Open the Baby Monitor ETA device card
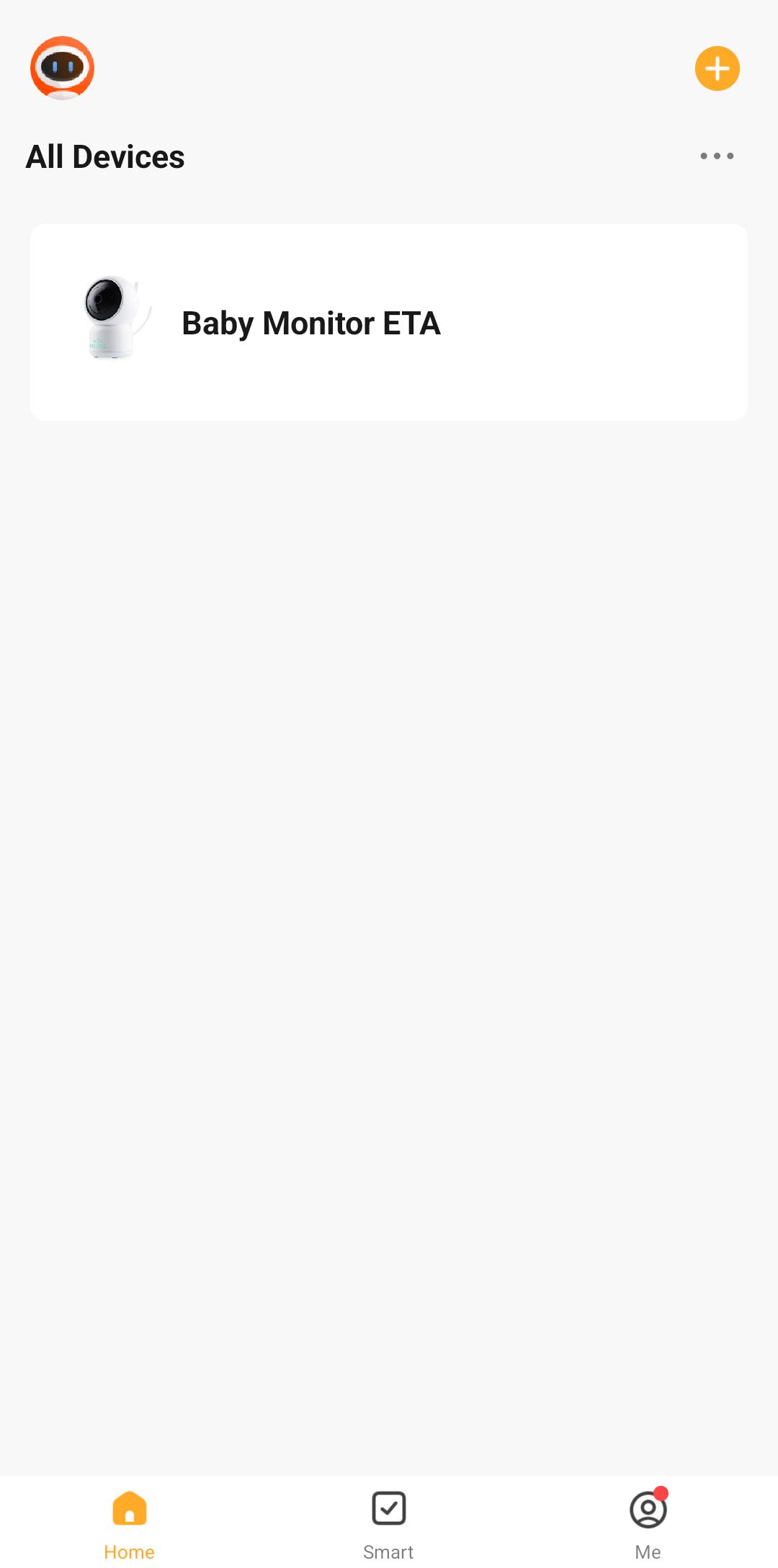Viewport: 778px width, 1568px height. click(x=389, y=322)
